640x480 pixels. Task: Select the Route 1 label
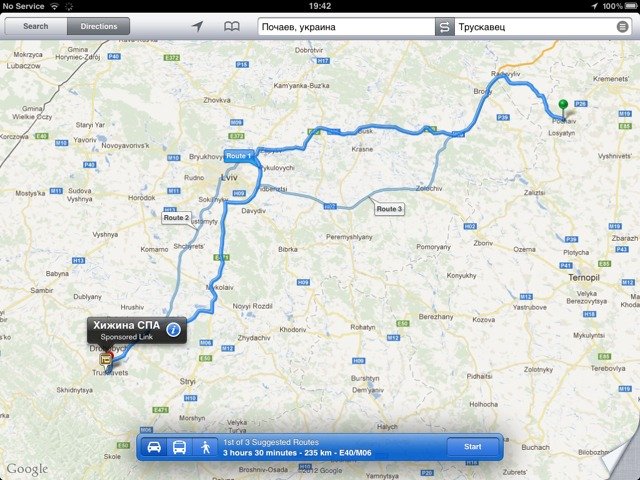click(238, 157)
